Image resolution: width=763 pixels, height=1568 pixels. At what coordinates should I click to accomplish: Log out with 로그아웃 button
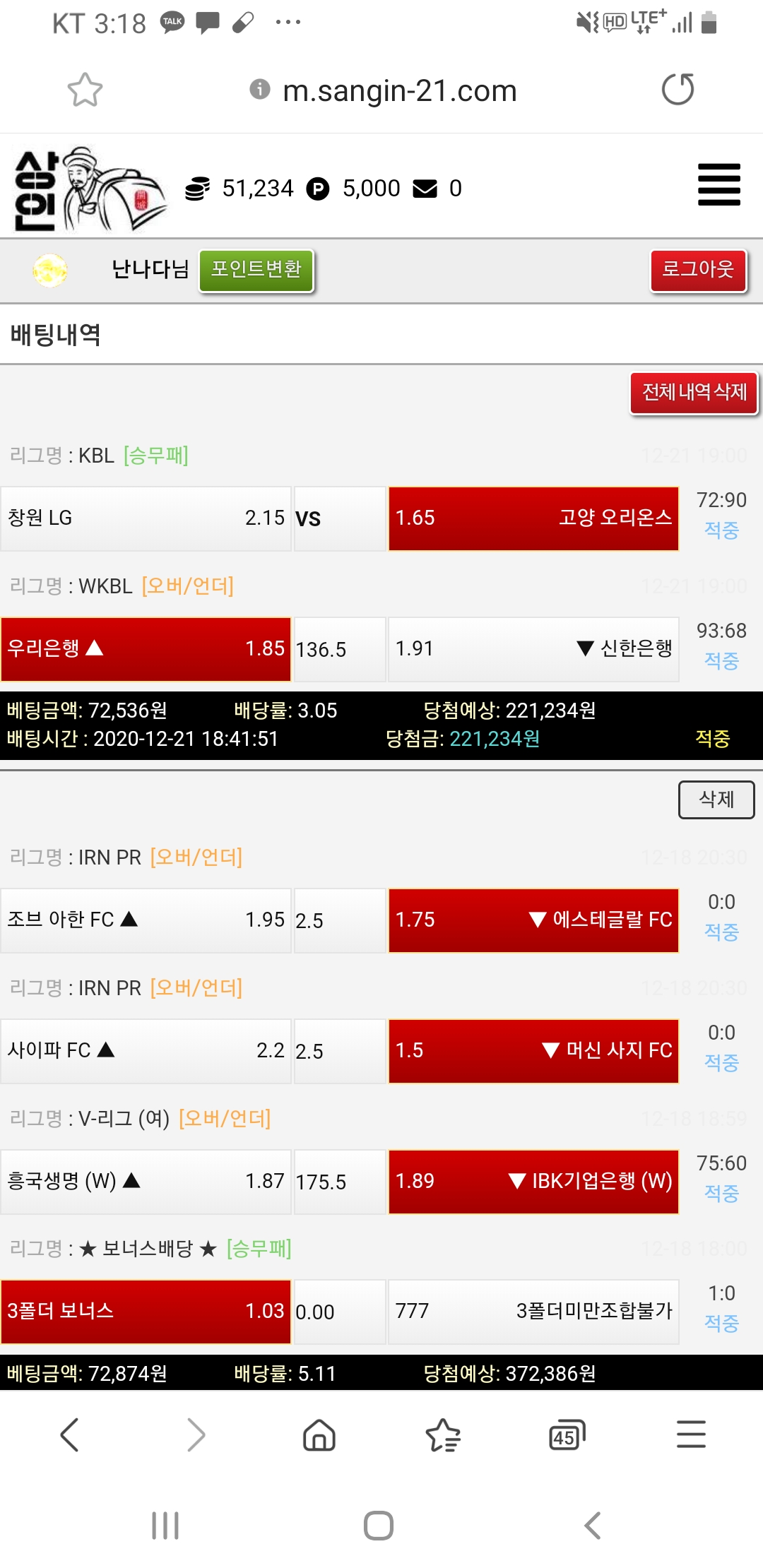pyautogui.click(x=697, y=270)
